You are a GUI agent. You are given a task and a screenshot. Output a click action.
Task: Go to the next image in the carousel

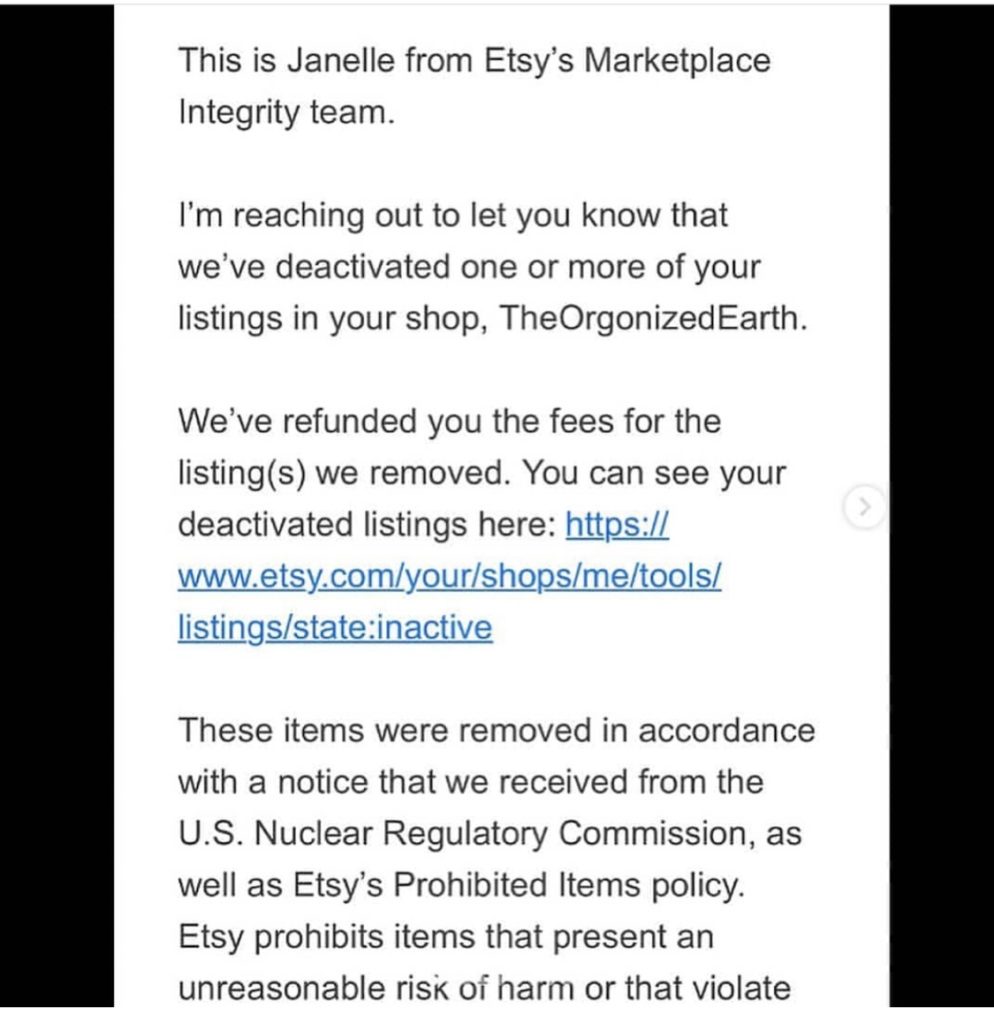(x=863, y=507)
